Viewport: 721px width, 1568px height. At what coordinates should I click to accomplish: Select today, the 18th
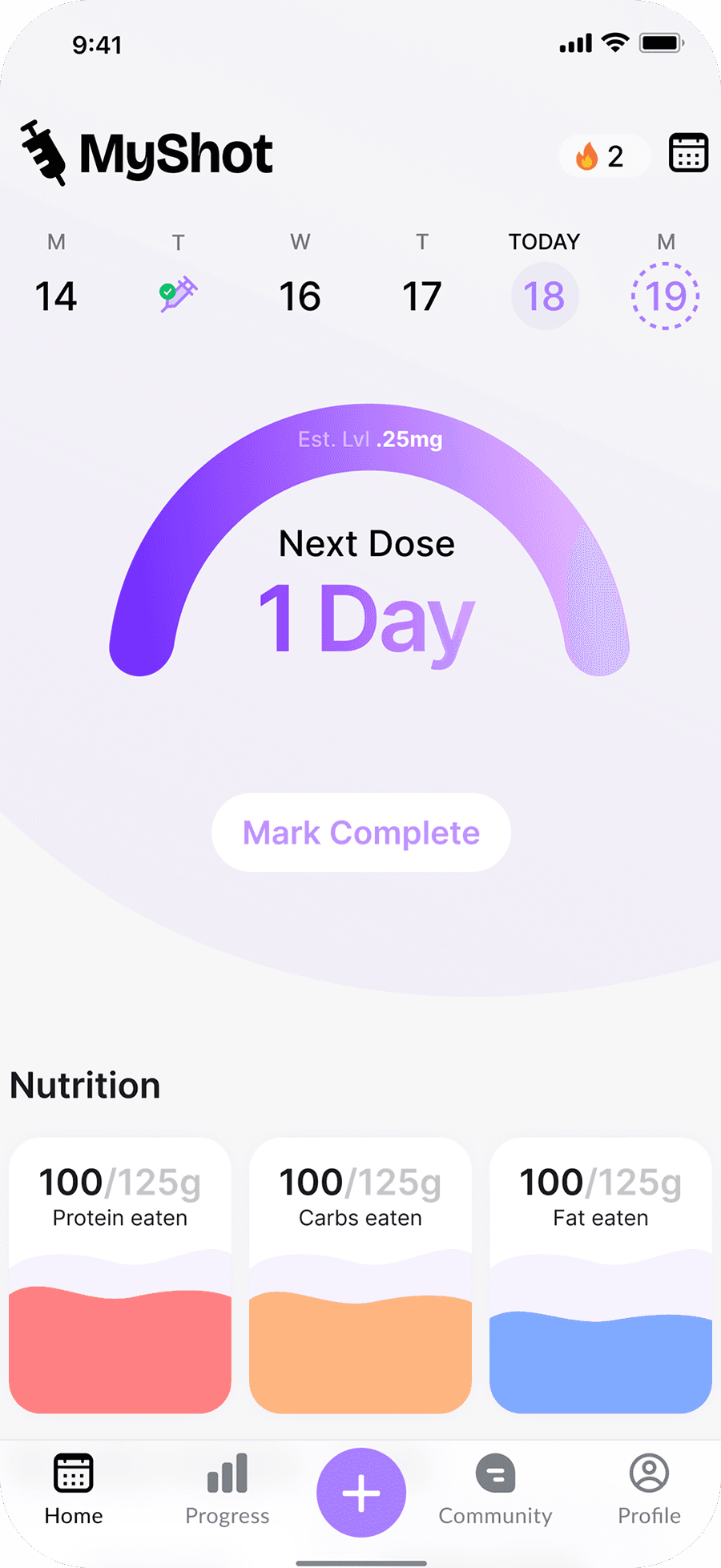(545, 296)
